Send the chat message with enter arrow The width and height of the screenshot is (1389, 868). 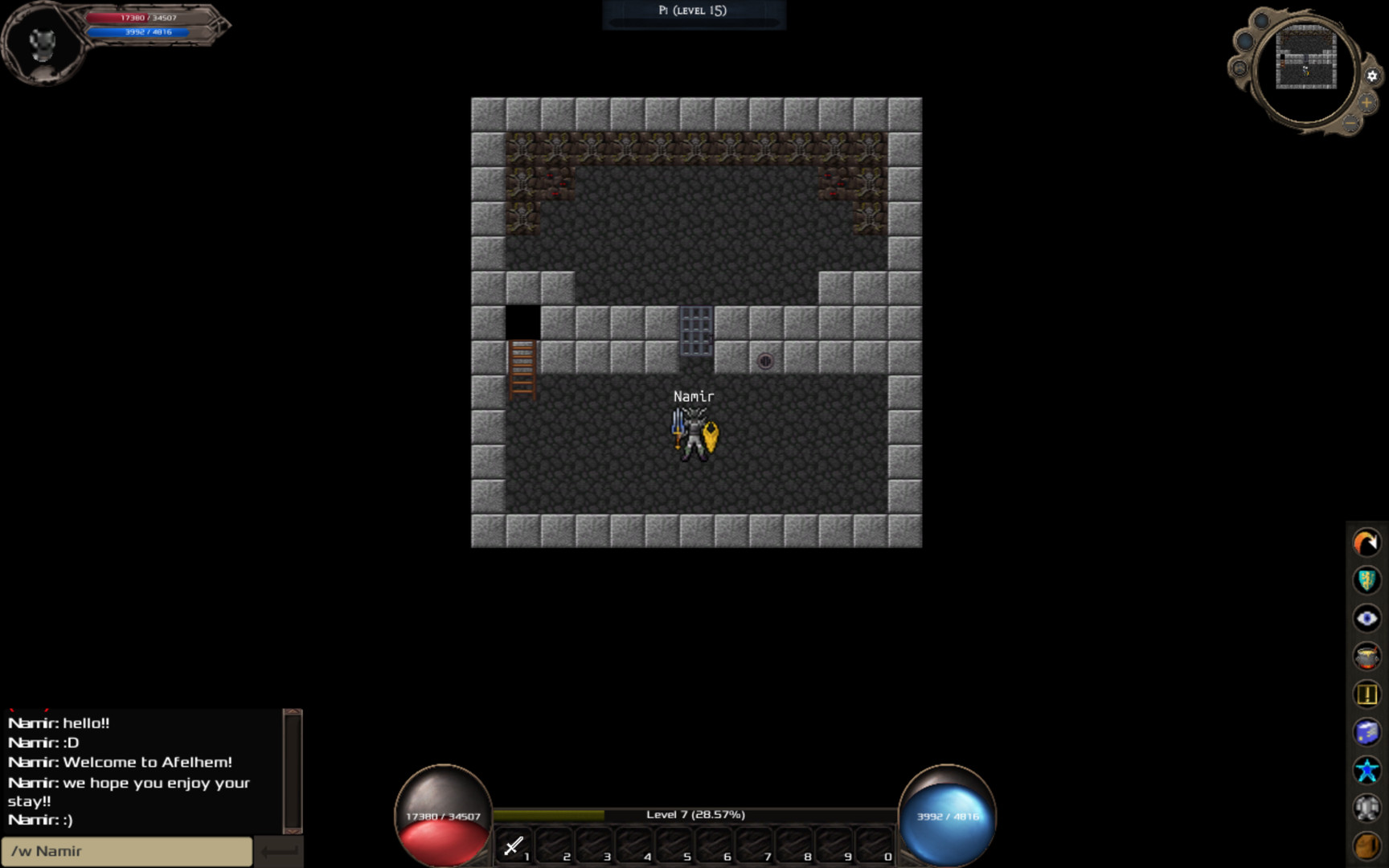[279, 851]
